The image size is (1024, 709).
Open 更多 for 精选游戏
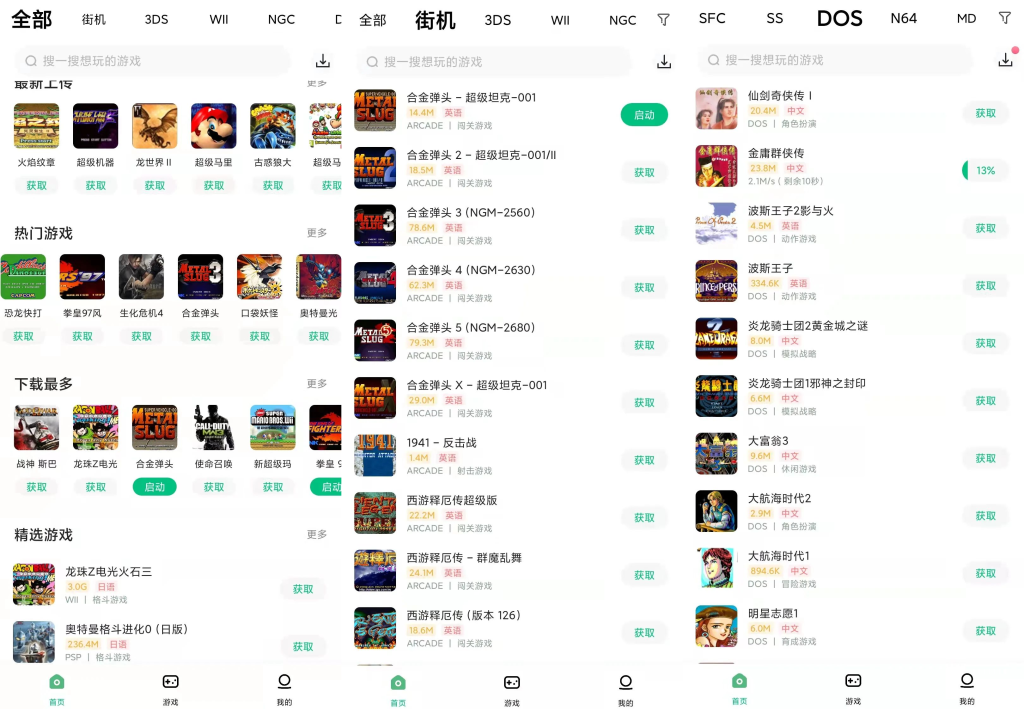(x=317, y=535)
